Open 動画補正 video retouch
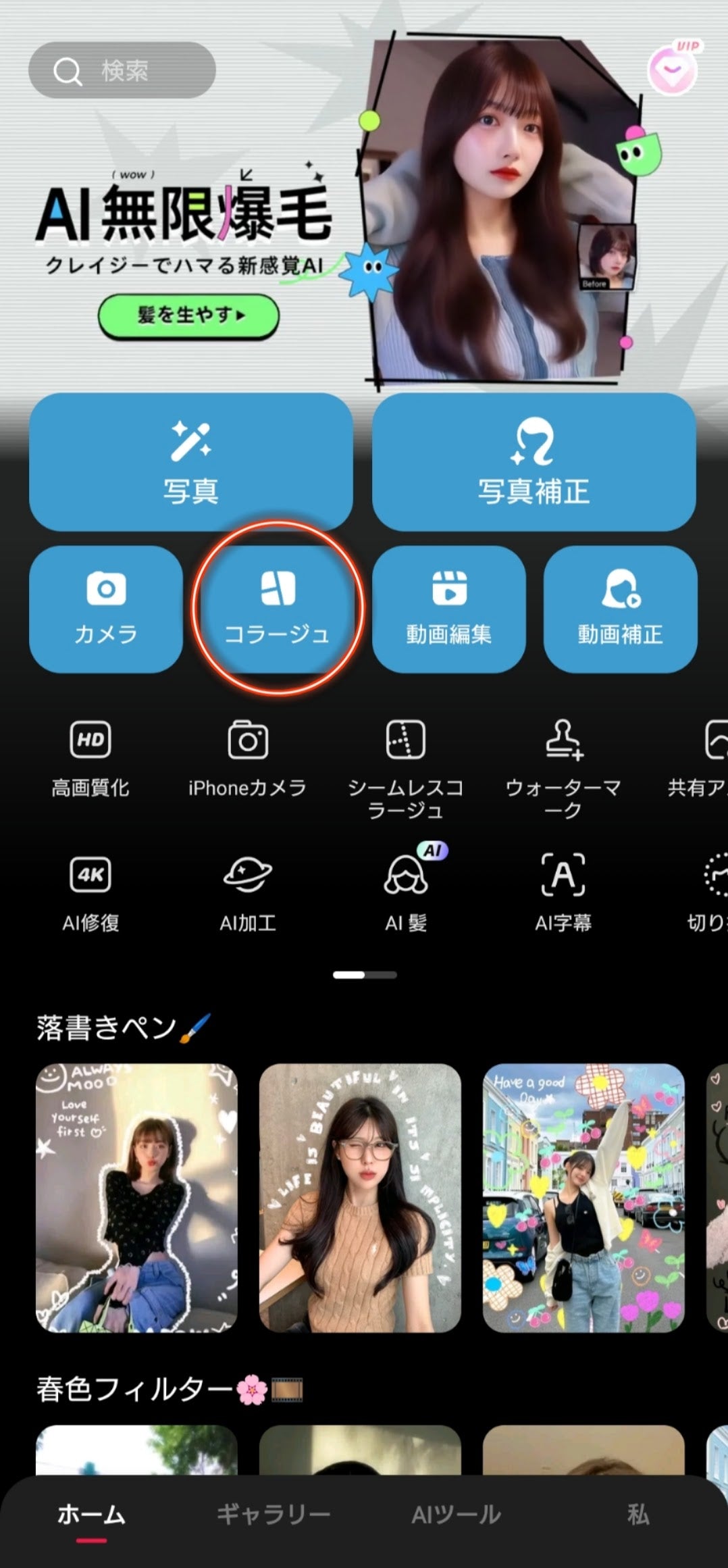The width and height of the screenshot is (728, 1568). (620, 609)
